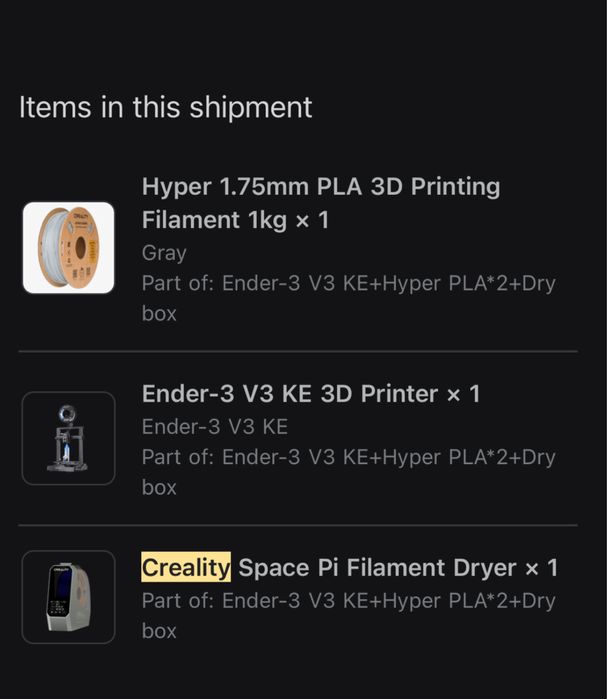View the Ender-3 V3 KE 3D Printer item

(x=310, y=394)
